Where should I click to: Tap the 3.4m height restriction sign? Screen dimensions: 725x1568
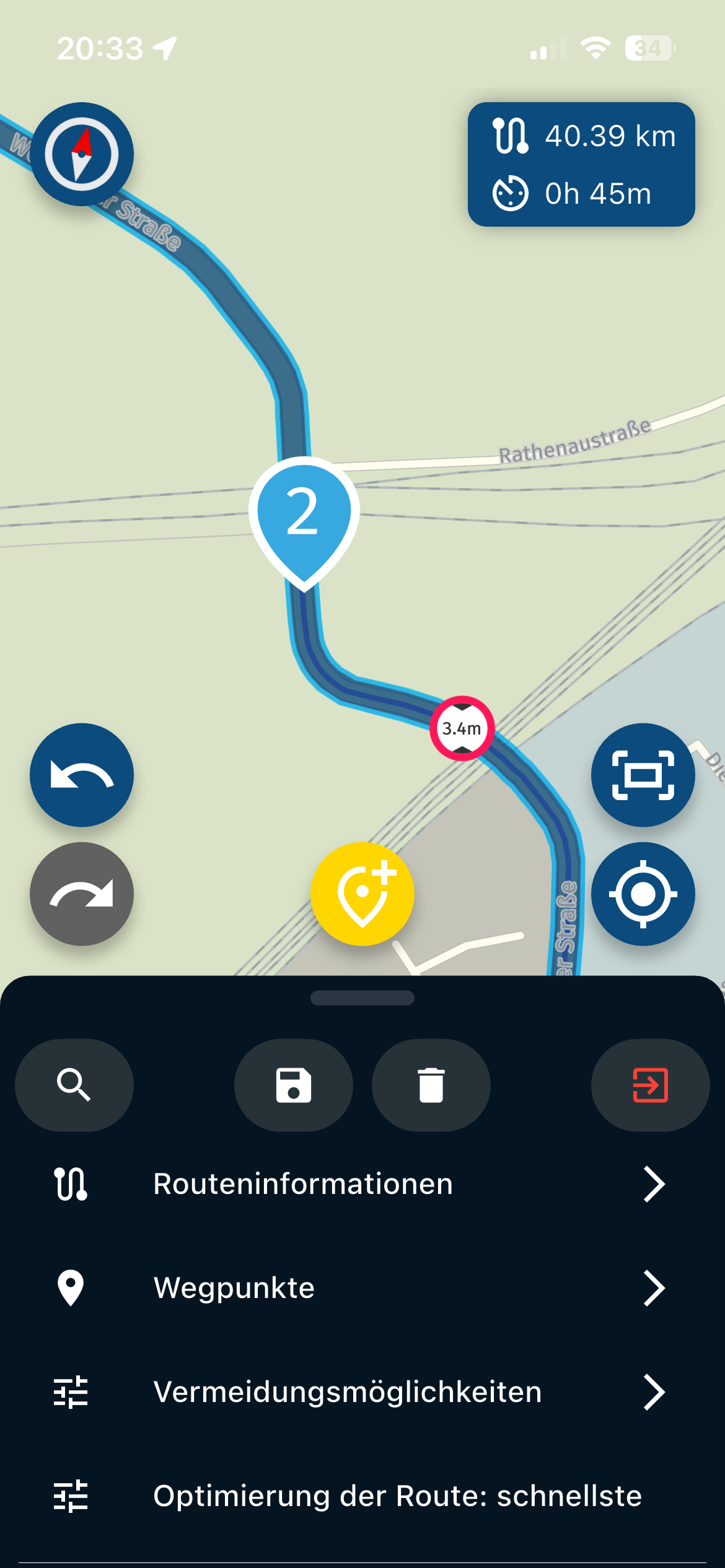pos(462,728)
